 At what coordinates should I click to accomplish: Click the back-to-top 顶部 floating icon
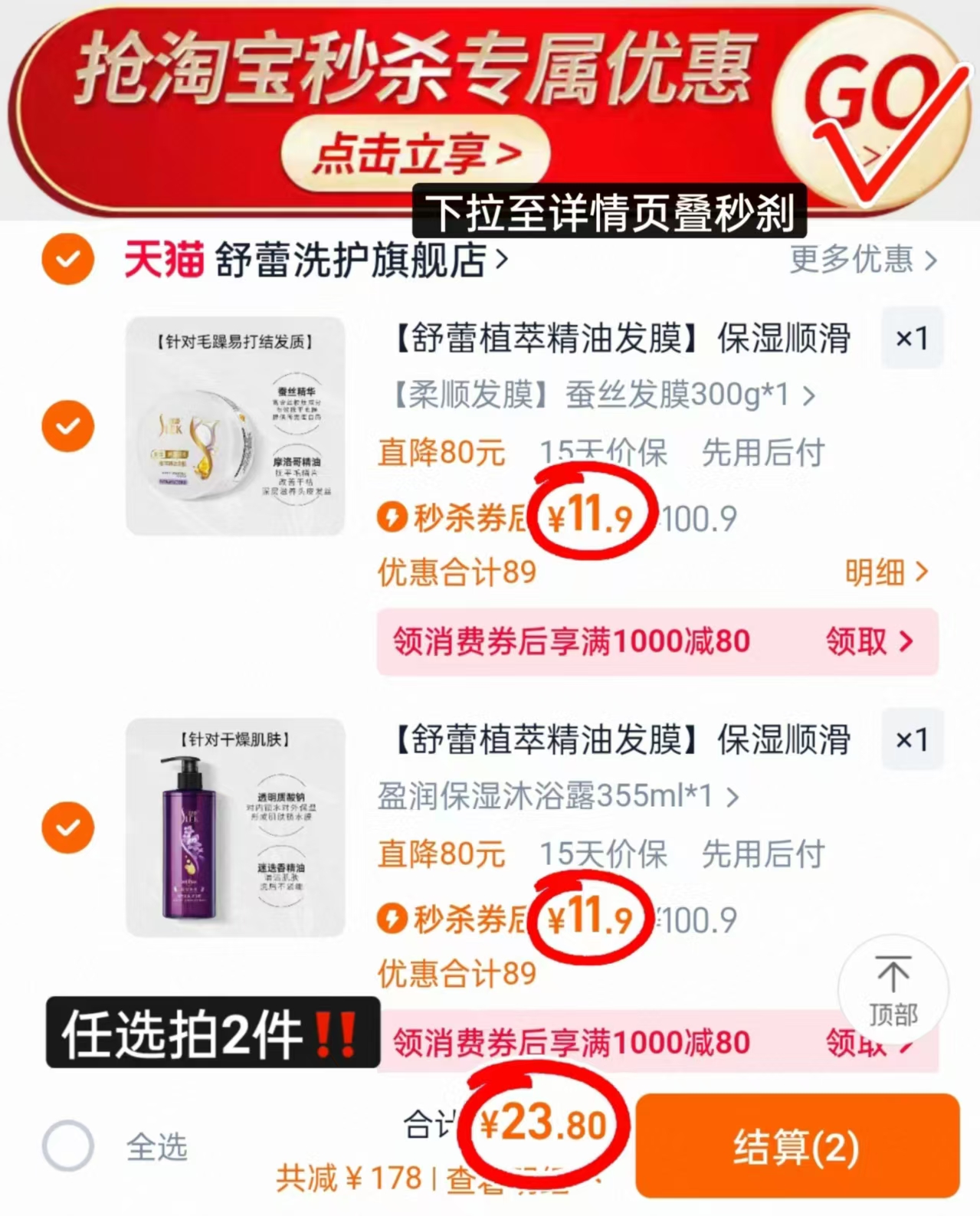(892, 991)
